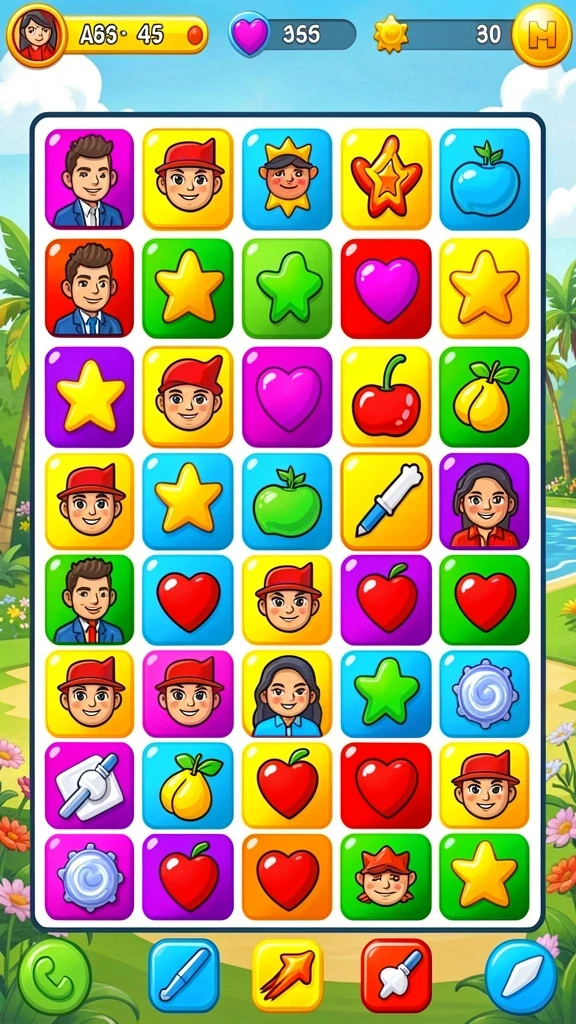Tap the round blue feather button

click(521, 976)
